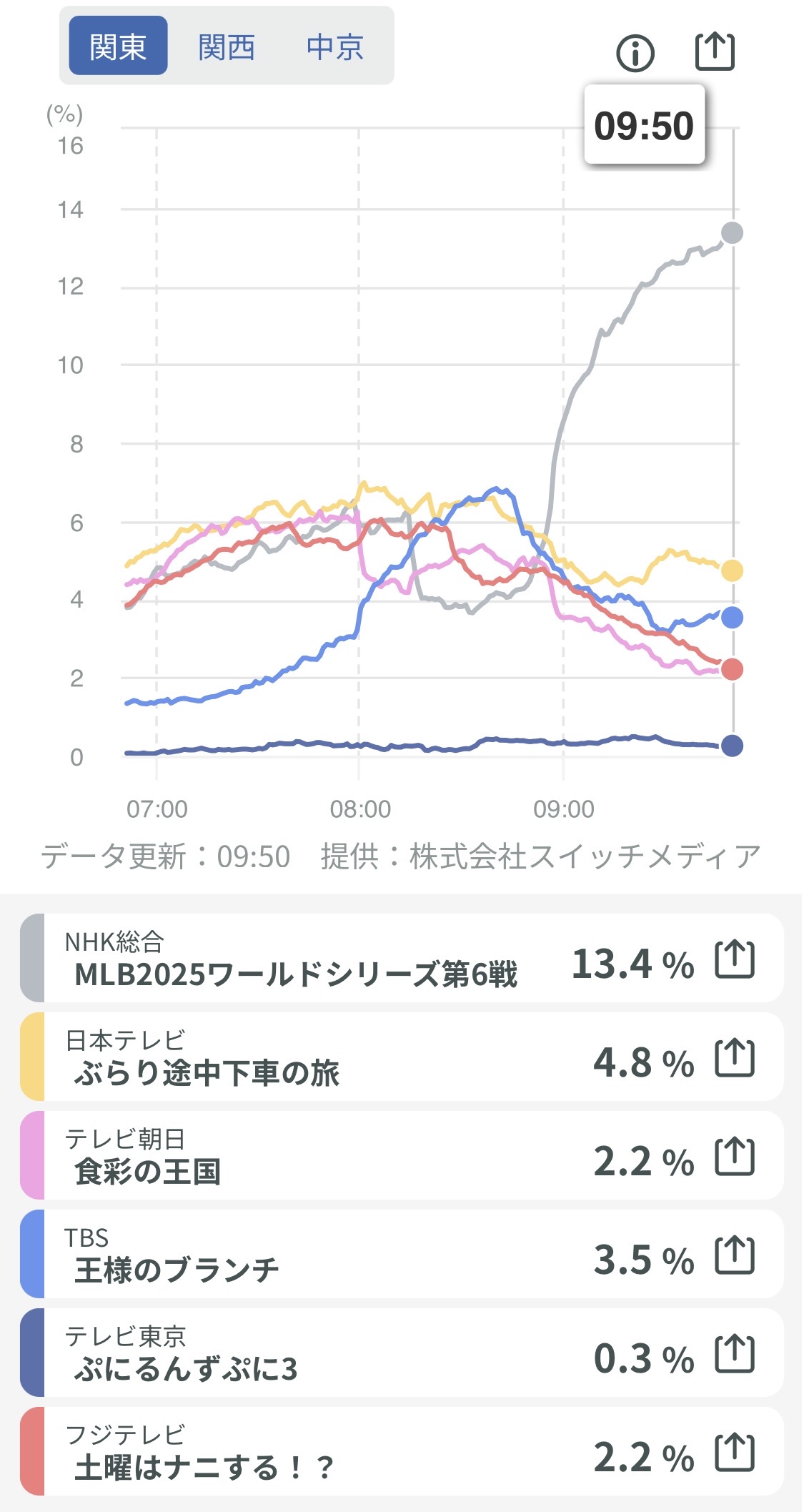Select the 関東 region tab
804x1512 pixels.
(x=118, y=46)
